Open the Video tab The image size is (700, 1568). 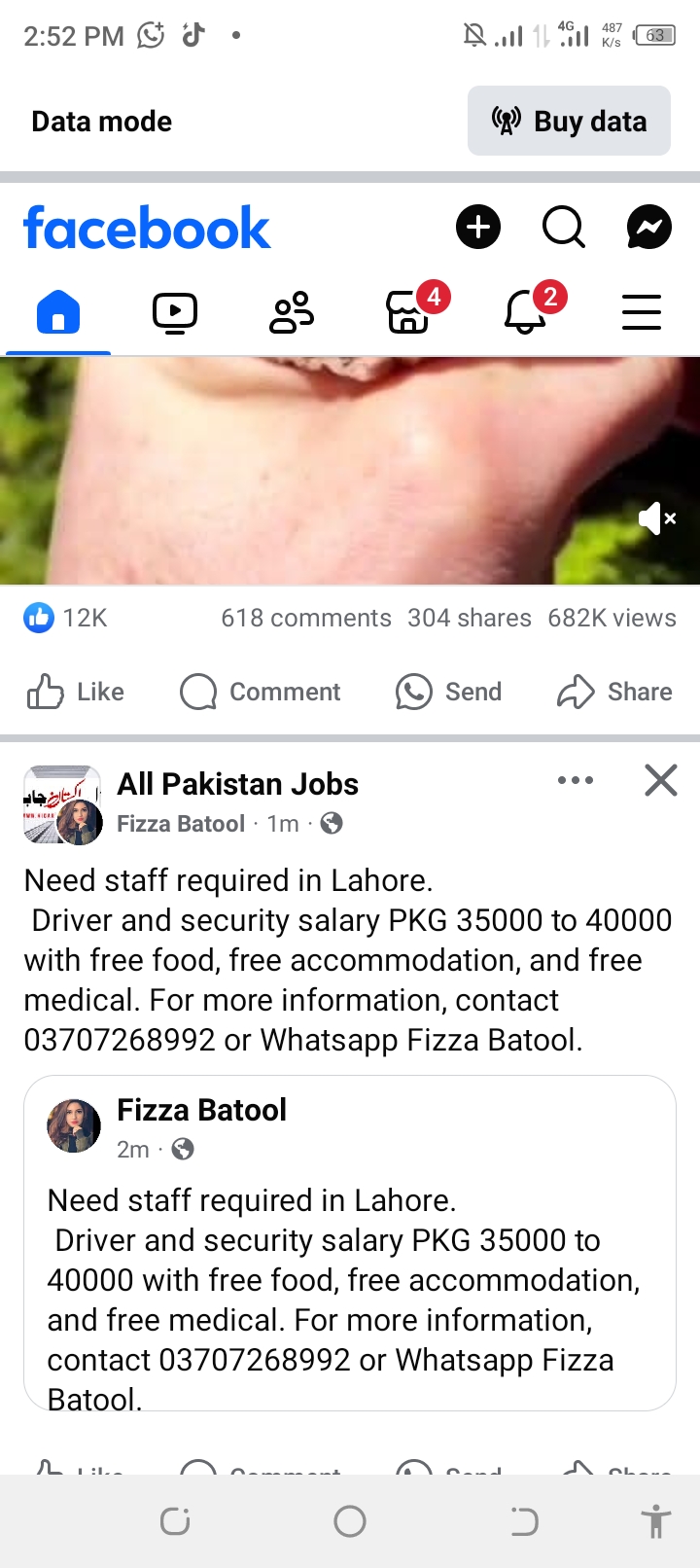[x=175, y=313]
